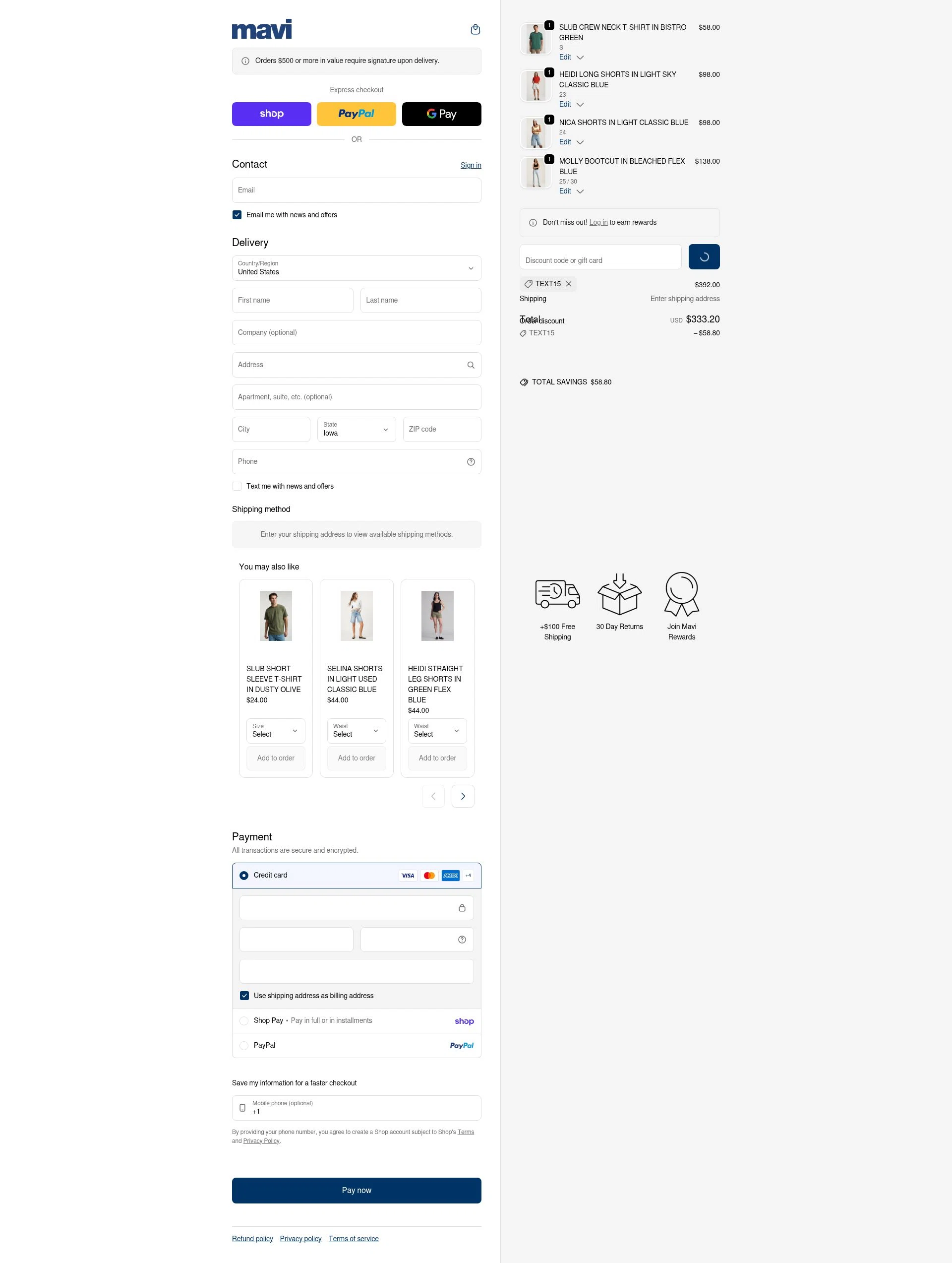The height and width of the screenshot is (1263, 952).
Task: Remove the TEXT15 discount code
Action: [568, 284]
